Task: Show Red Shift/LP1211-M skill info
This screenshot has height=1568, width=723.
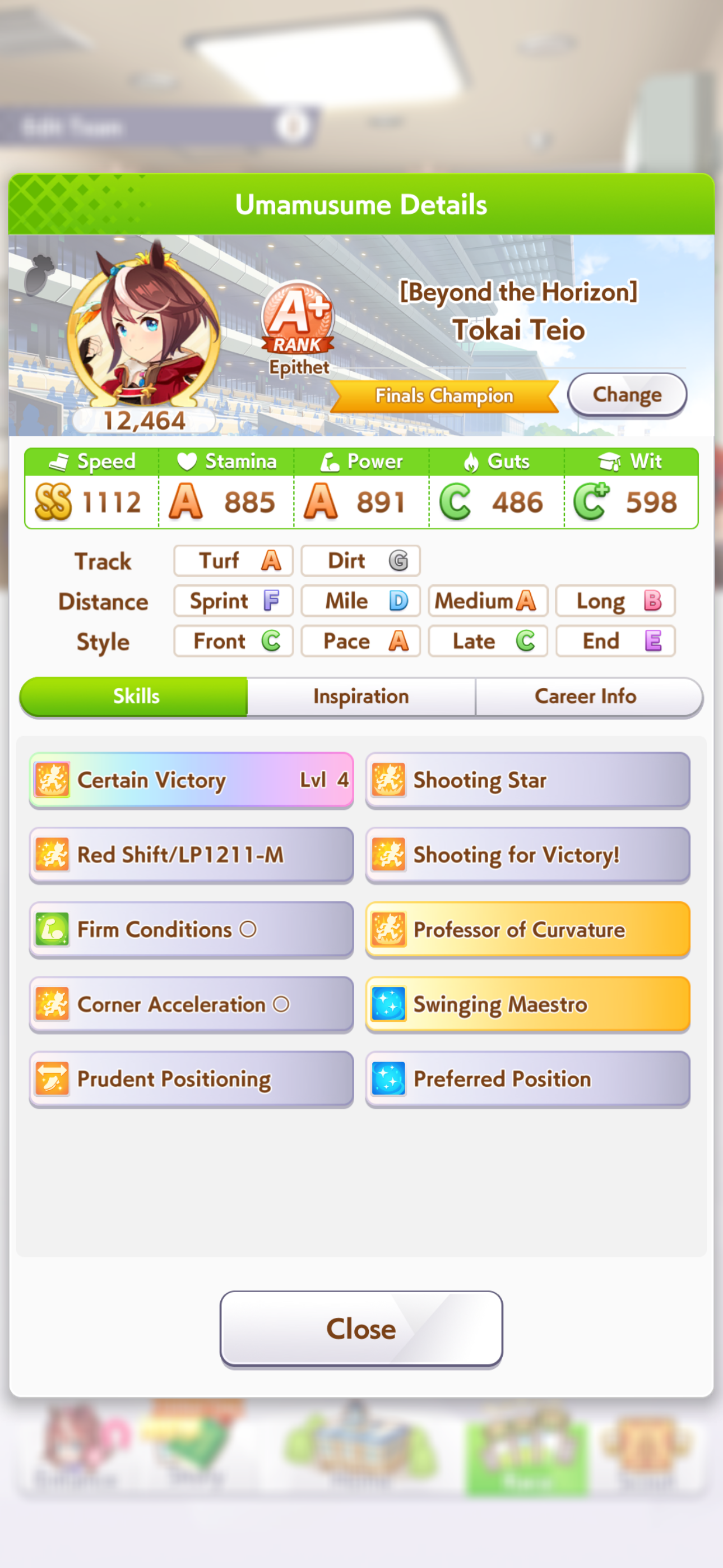Action: (x=191, y=855)
